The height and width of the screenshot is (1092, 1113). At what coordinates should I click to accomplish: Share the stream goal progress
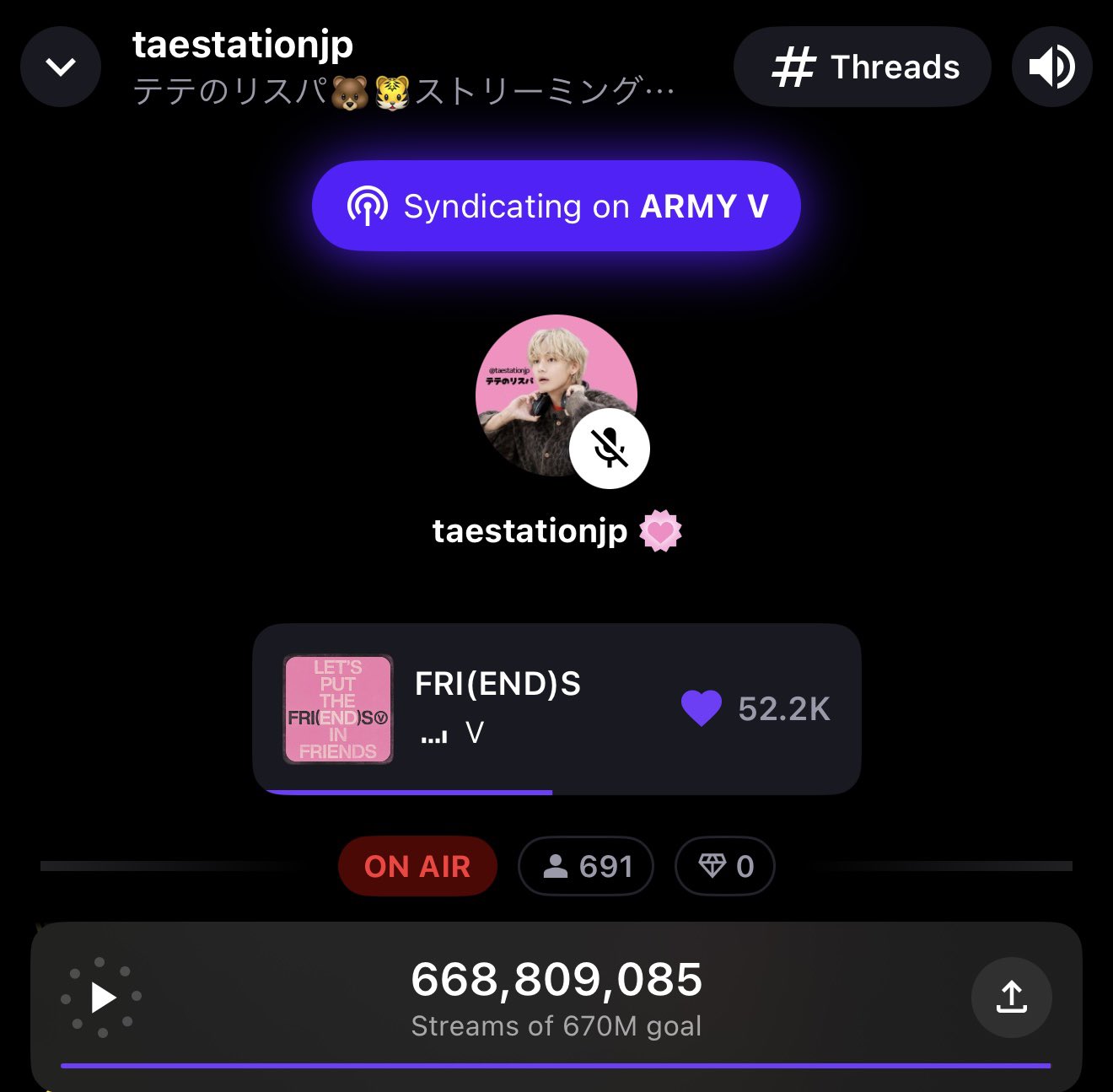(x=1011, y=998)
